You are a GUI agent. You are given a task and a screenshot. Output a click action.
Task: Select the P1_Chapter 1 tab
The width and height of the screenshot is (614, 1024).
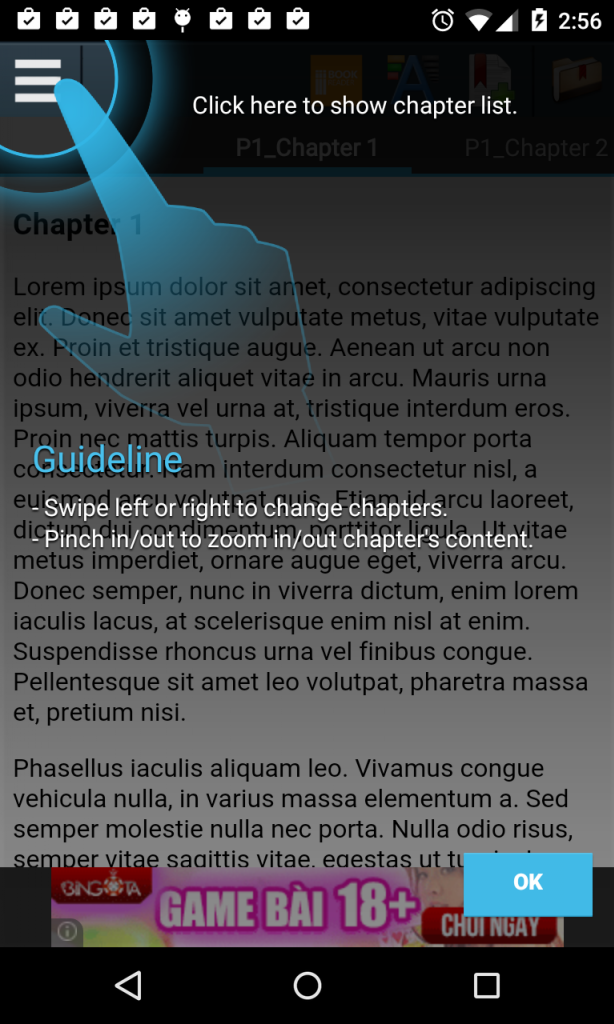[x=307, y=148]
